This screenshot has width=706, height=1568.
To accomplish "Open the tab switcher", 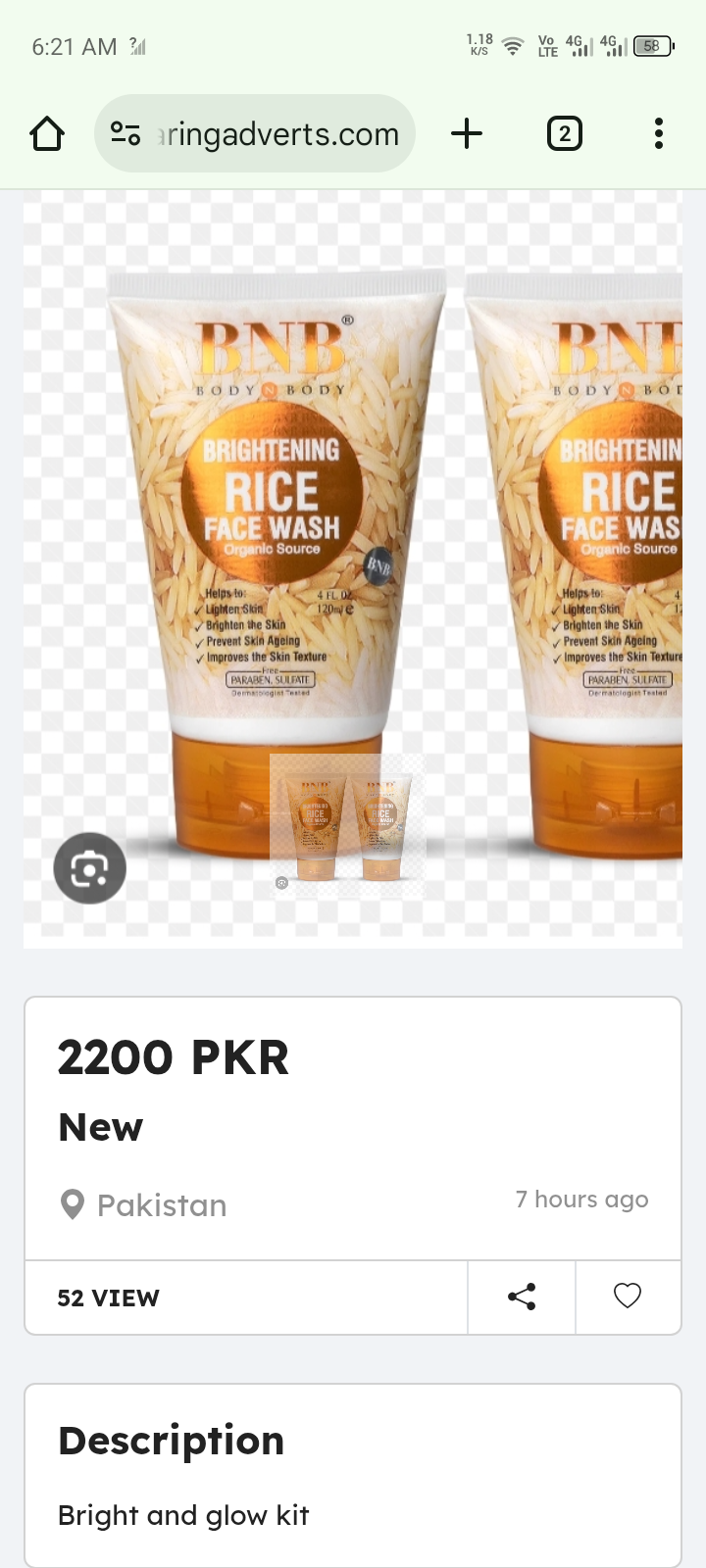I will point(564,133).
